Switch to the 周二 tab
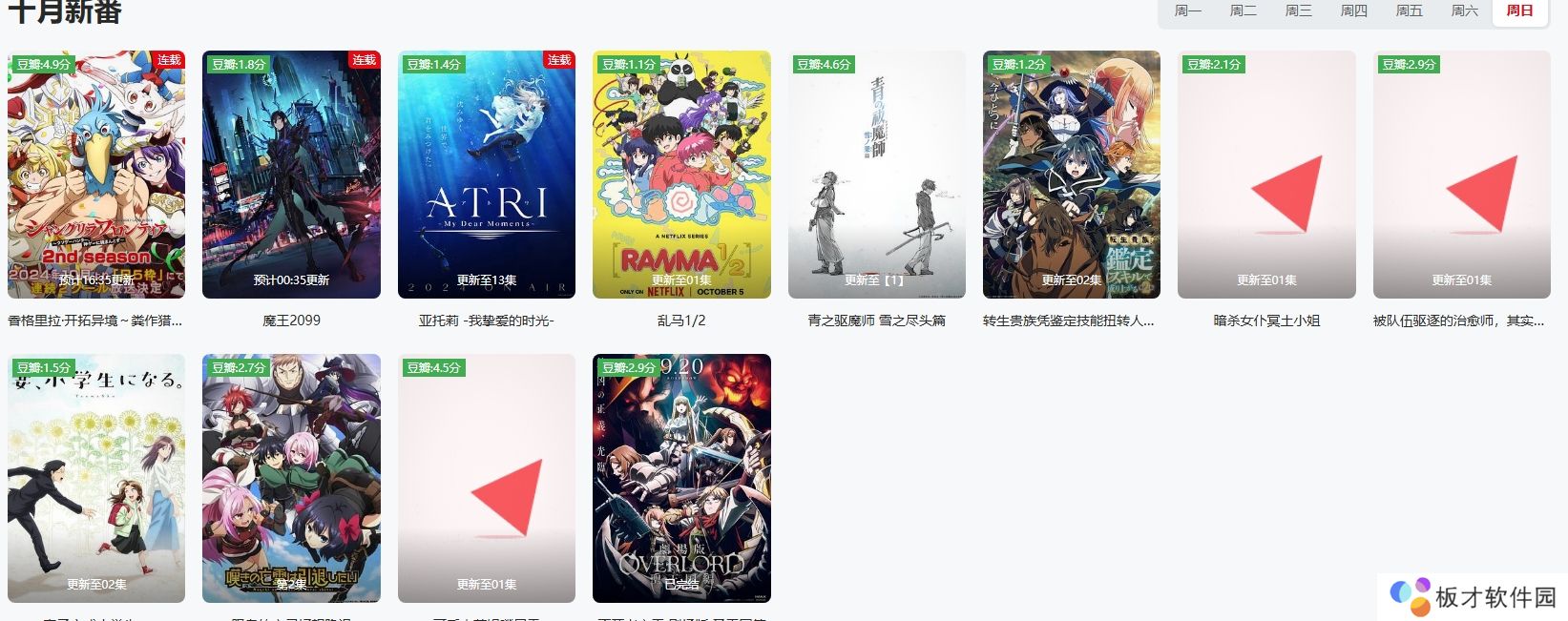Image resolution: width=1568 pixels, height=621 pixels. [x=1243, y=11]
